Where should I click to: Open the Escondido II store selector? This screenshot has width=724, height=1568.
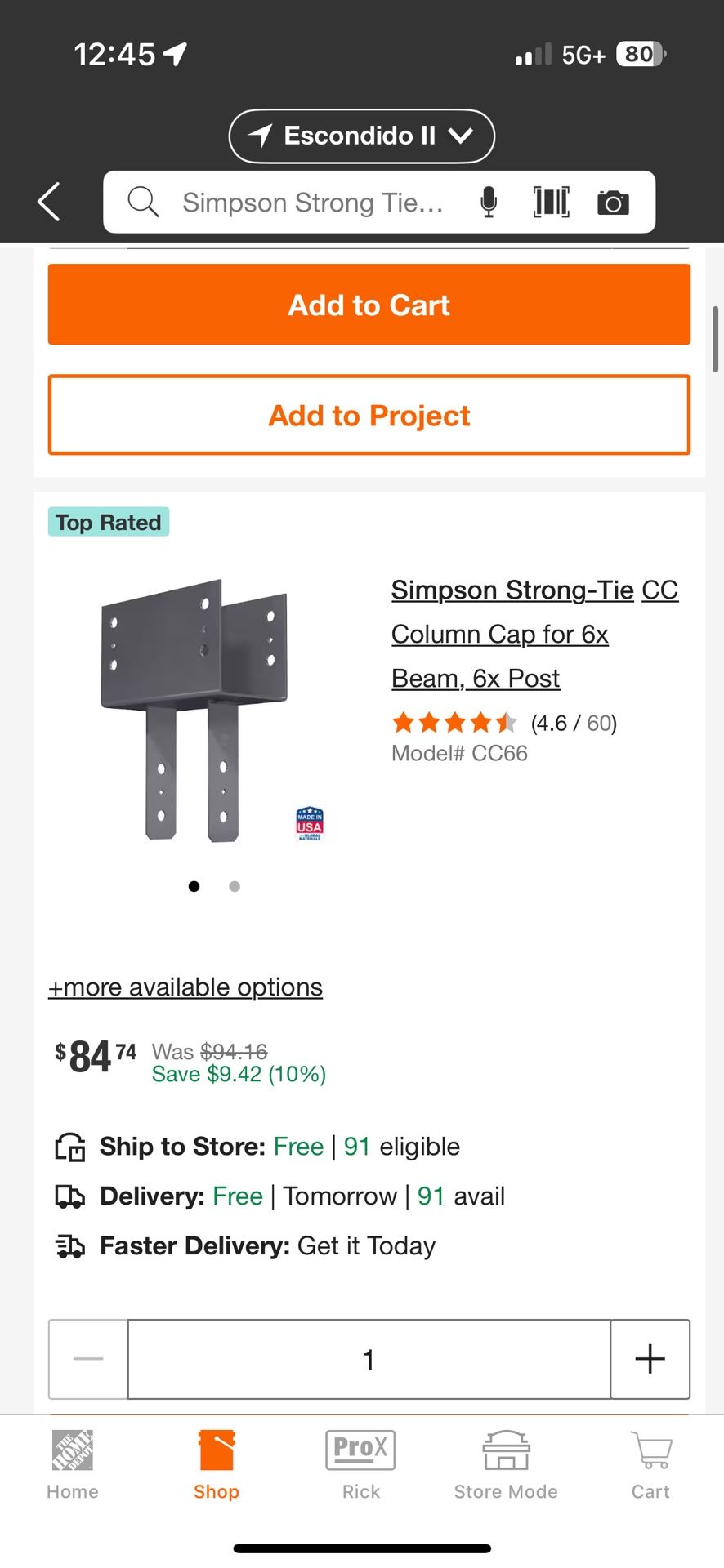[361, 136]
